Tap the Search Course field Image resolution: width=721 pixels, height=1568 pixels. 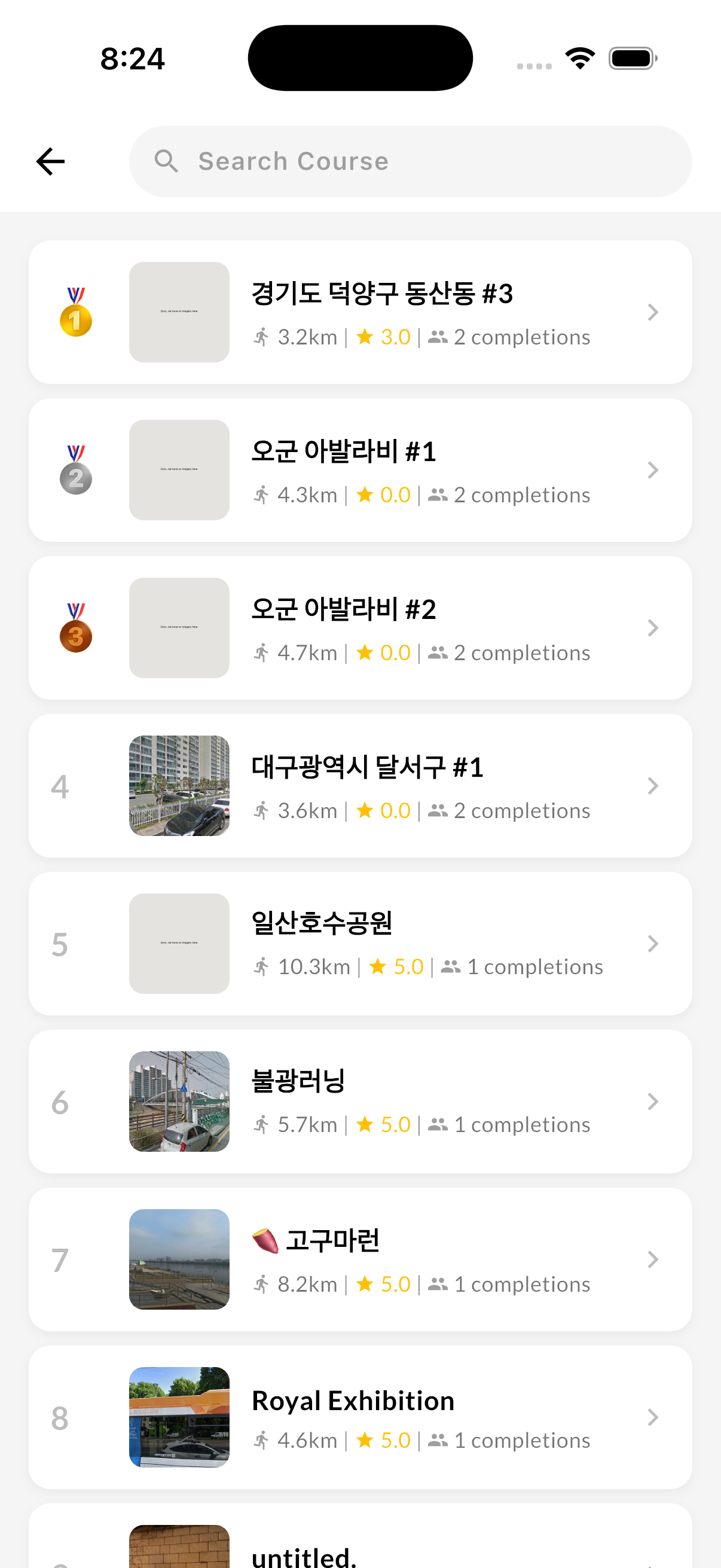(x=410, y=161)
